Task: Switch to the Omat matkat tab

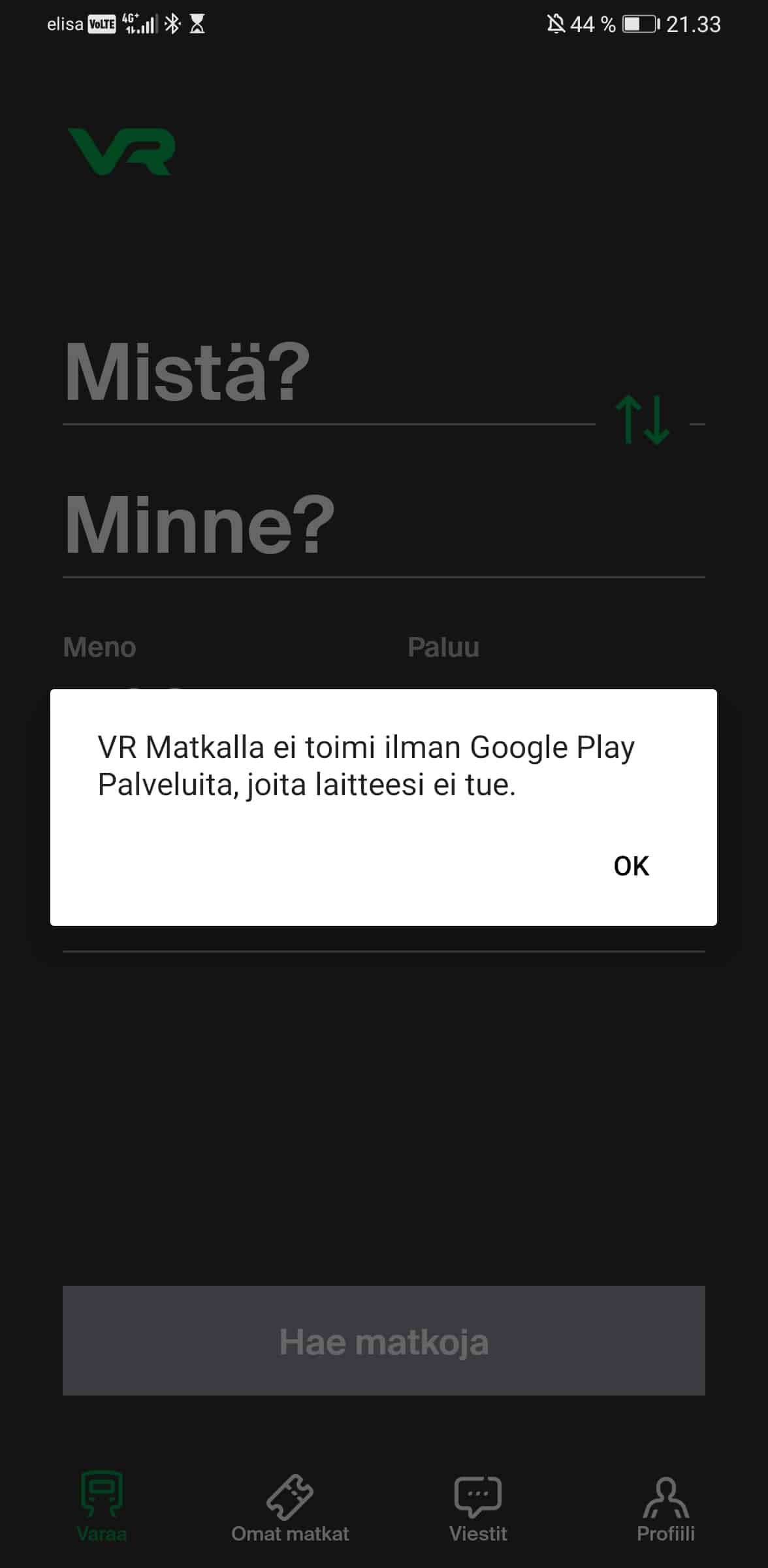Action: point(290,1505)
